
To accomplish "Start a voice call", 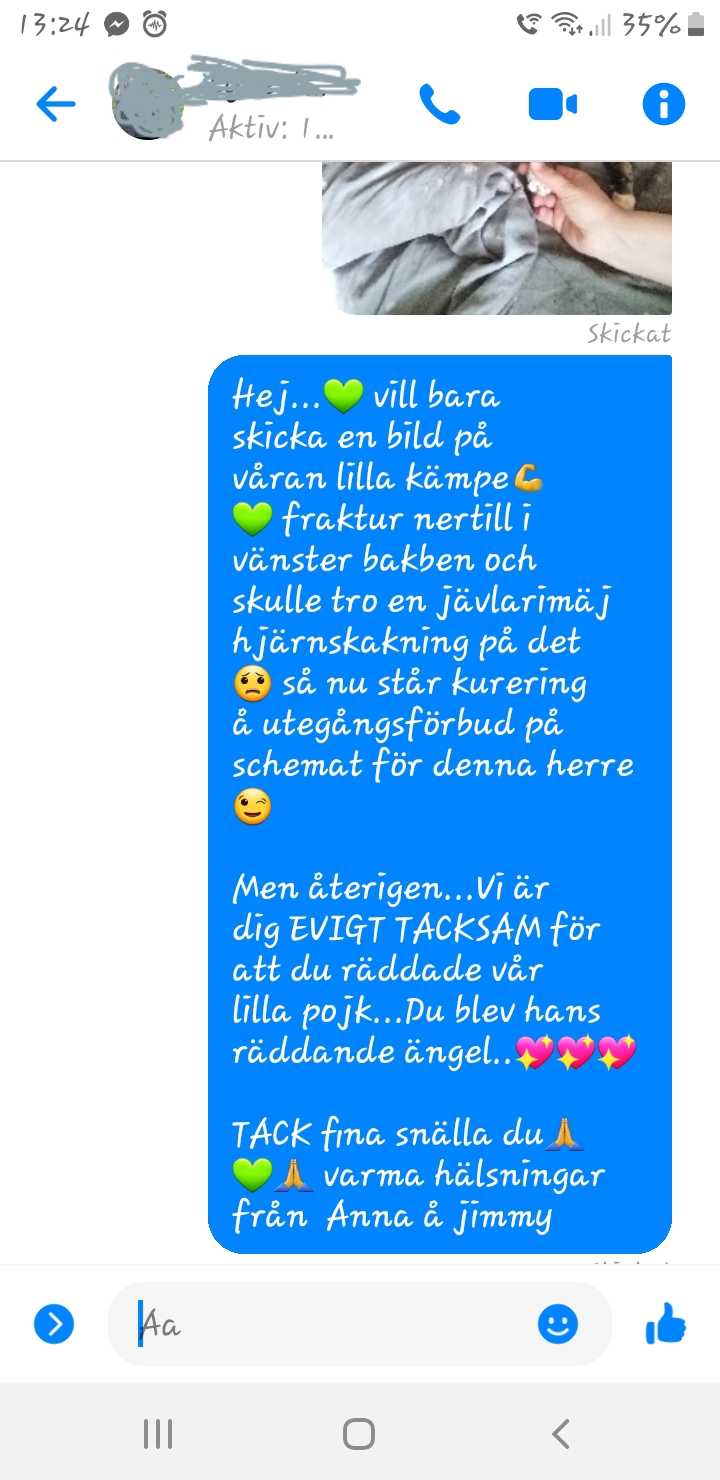I will 439,104.
